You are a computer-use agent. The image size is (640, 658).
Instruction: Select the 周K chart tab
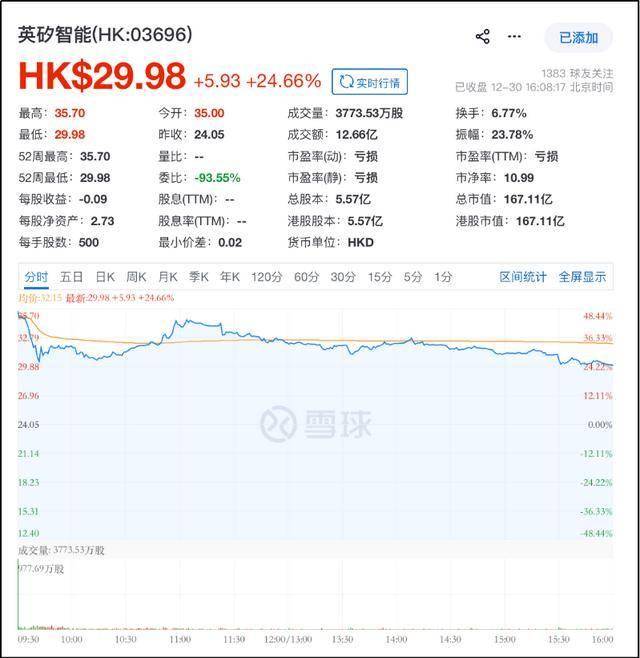coord(136,277)
